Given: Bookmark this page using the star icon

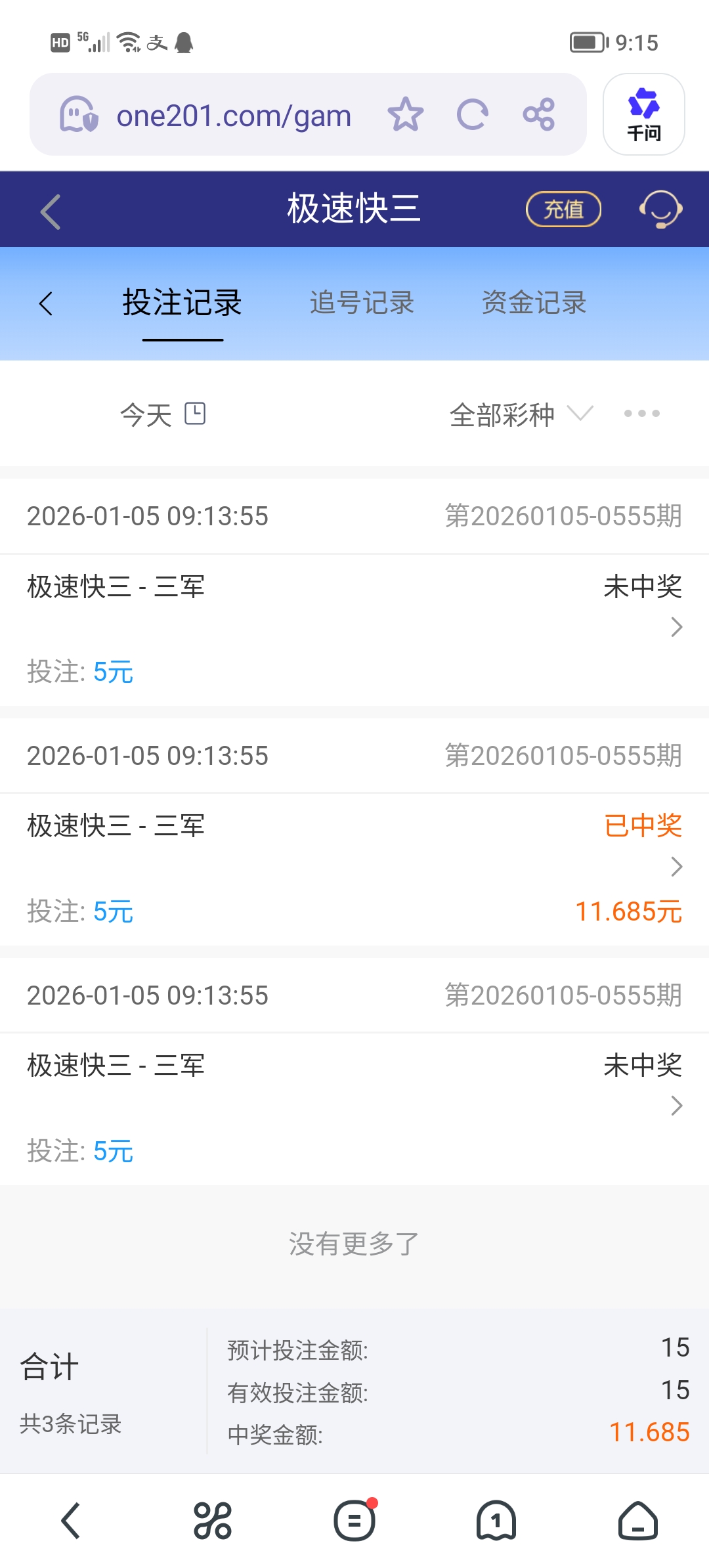Looking at the screenshot, I should (406, 114).
